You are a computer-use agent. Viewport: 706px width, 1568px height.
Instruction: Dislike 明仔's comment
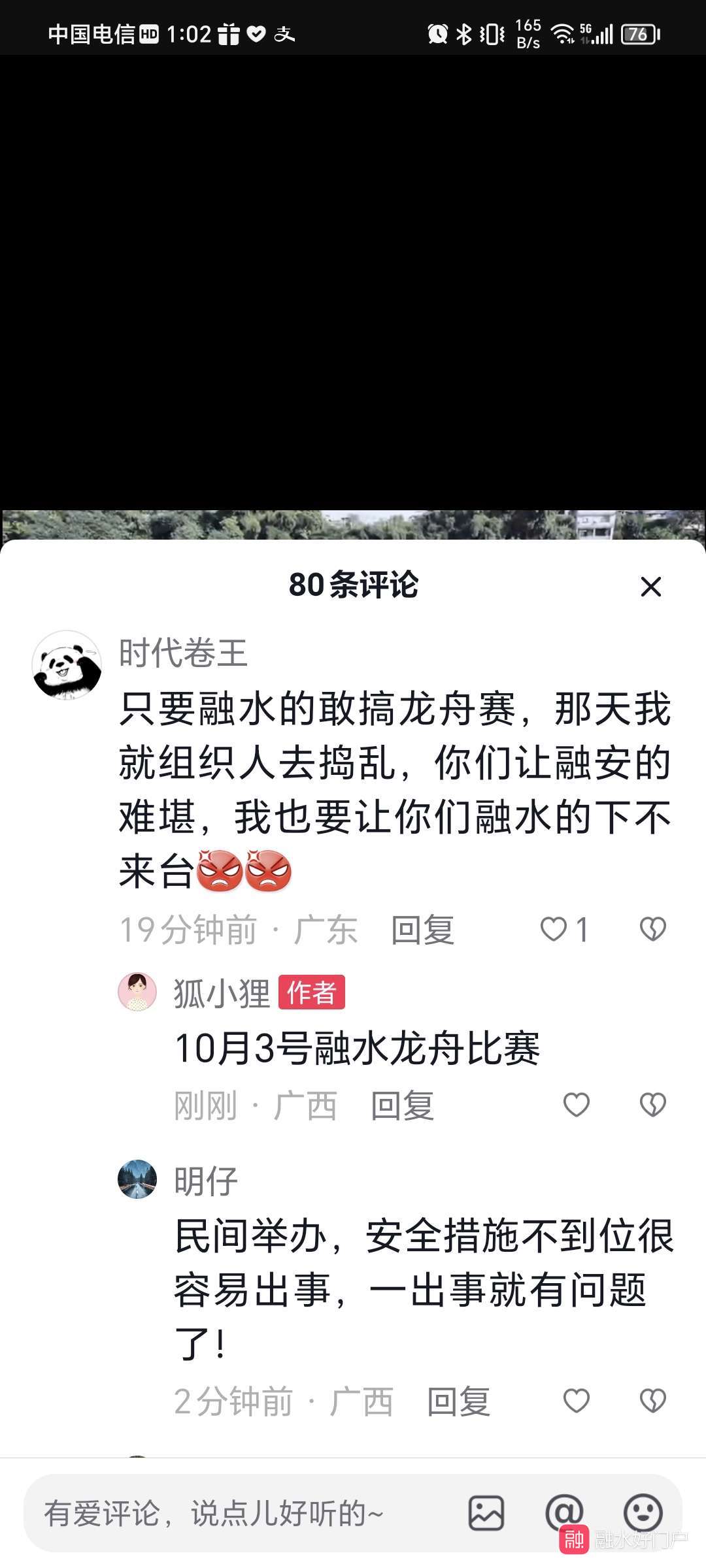click(652, 1401)
